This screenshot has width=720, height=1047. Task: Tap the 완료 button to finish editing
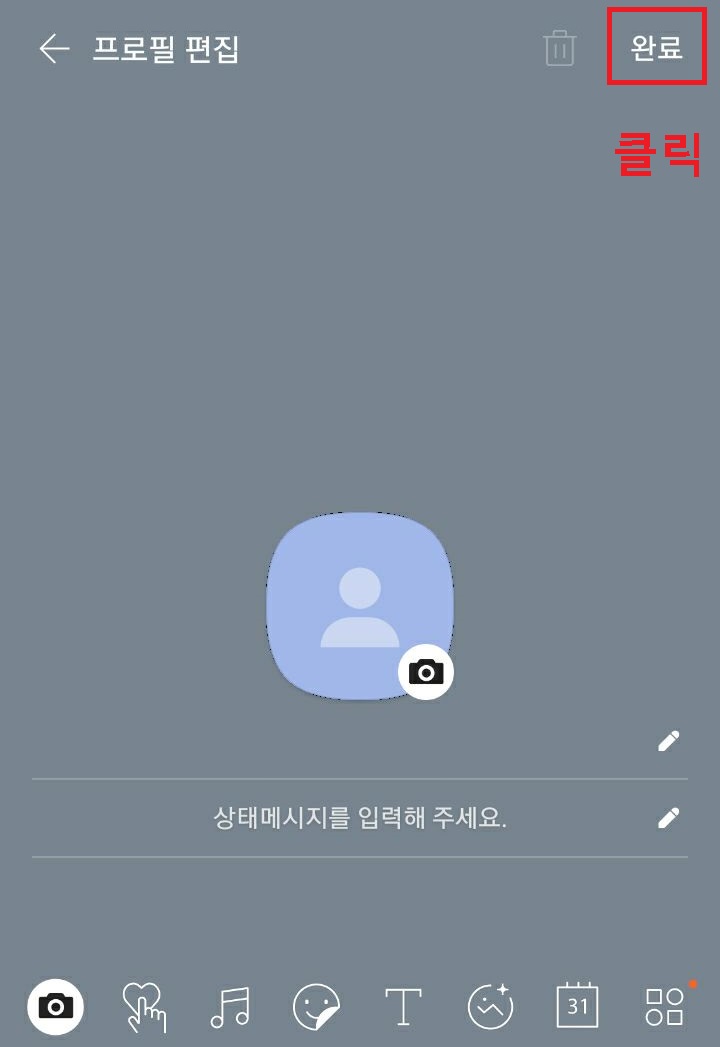(x=657, y=47)
